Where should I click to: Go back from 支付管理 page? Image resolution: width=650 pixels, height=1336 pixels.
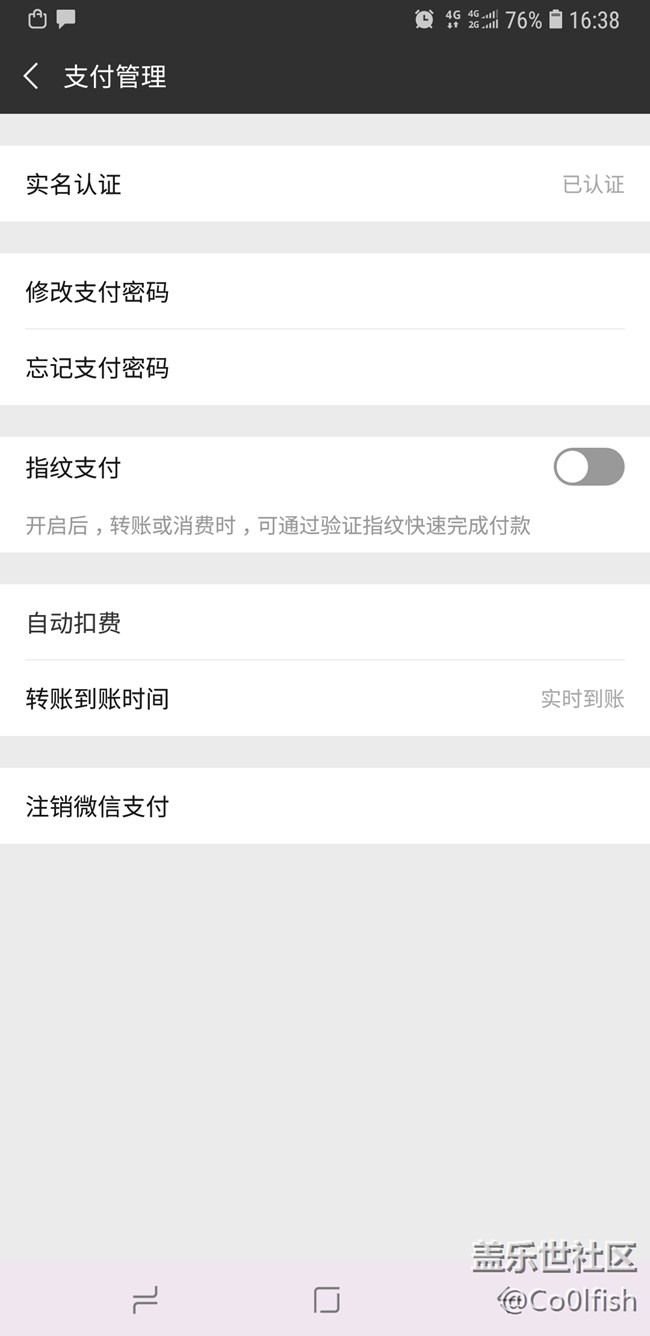pyautogui.click(x=31, y=76)
